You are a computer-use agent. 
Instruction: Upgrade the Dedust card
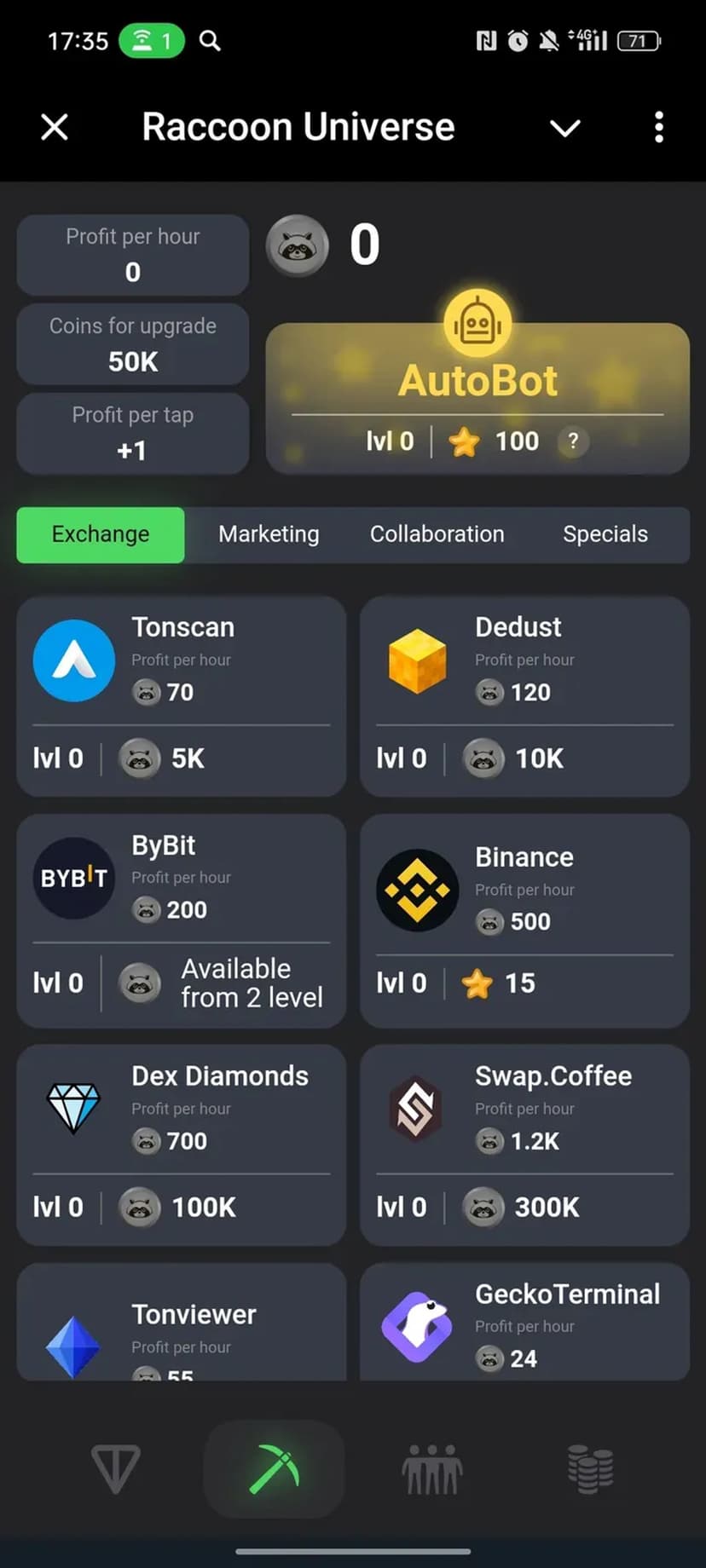[524, 695]
